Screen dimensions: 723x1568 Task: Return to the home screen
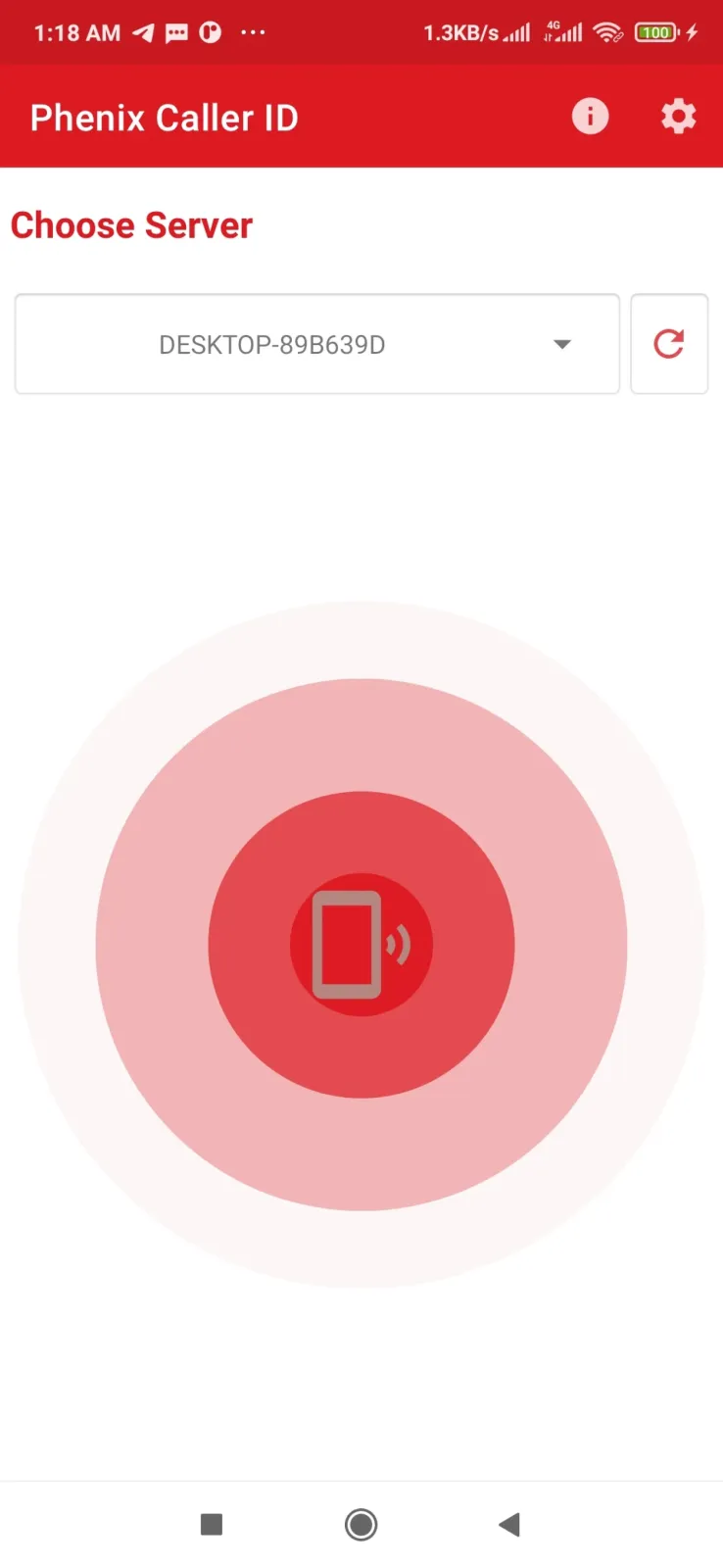point(361,1524)
